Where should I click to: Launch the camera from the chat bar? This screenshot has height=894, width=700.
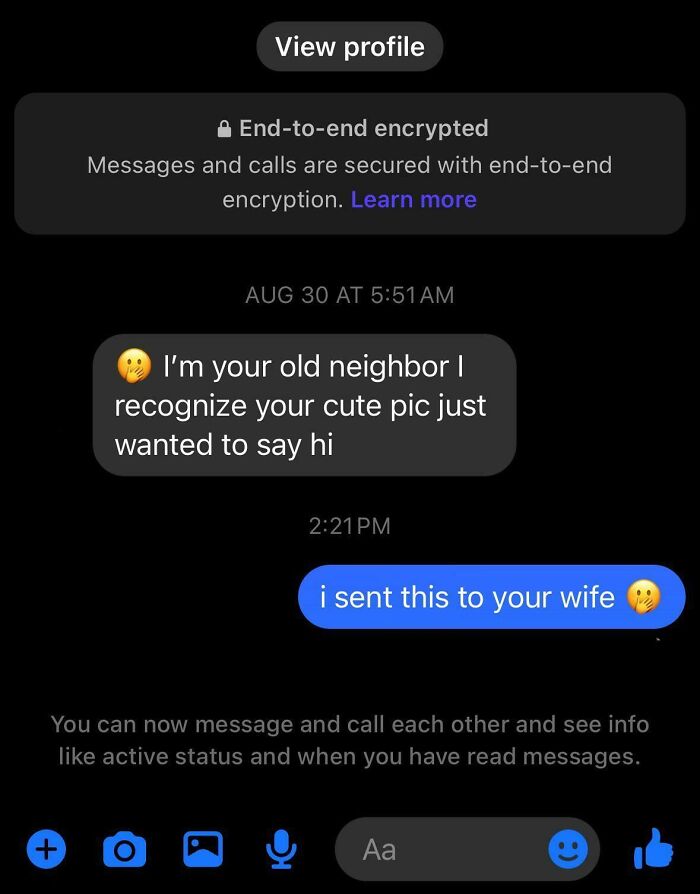click(x=124, y=849)
